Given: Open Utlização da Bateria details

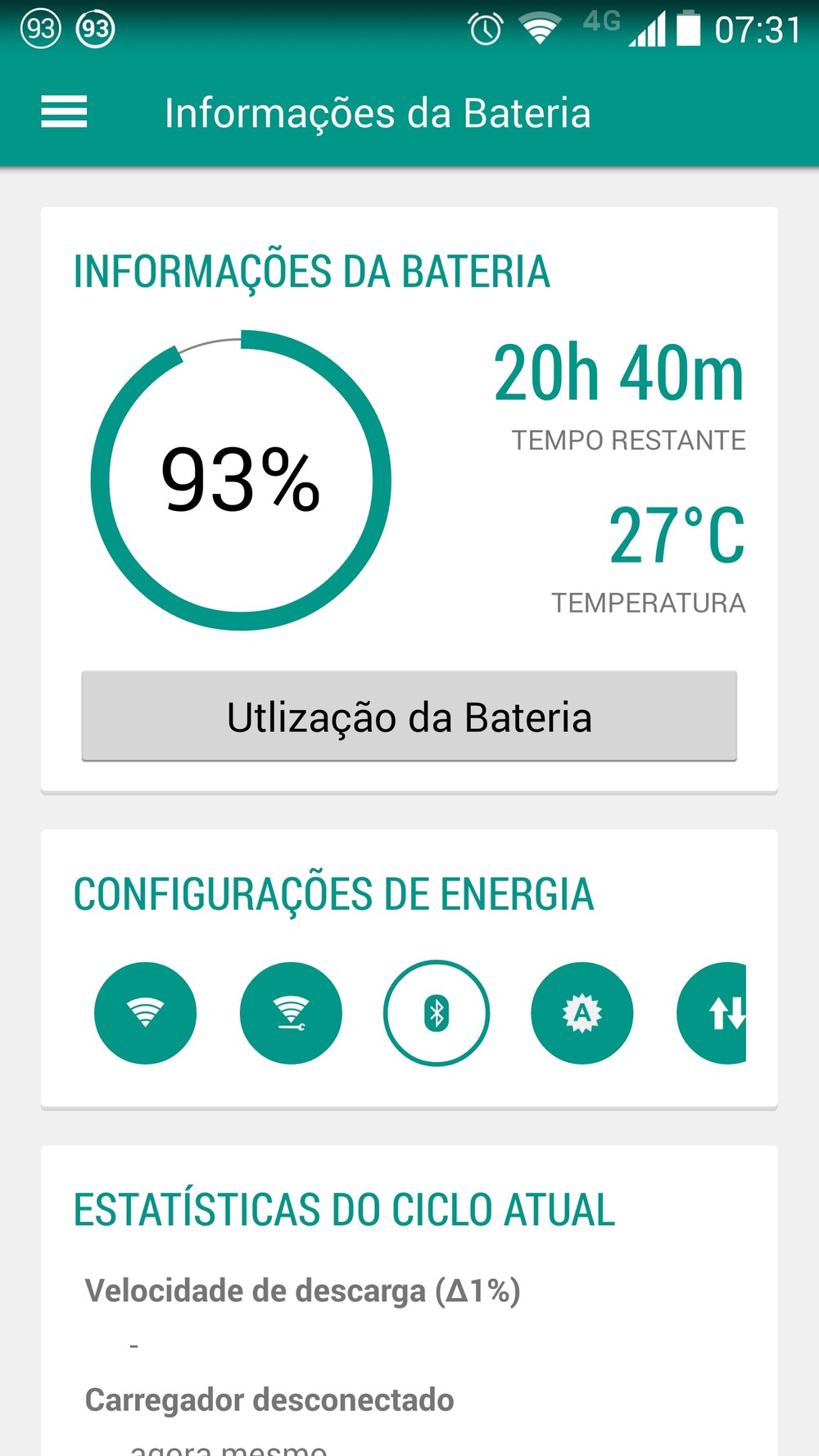Looking at the screenshot, I should [409, 717].
